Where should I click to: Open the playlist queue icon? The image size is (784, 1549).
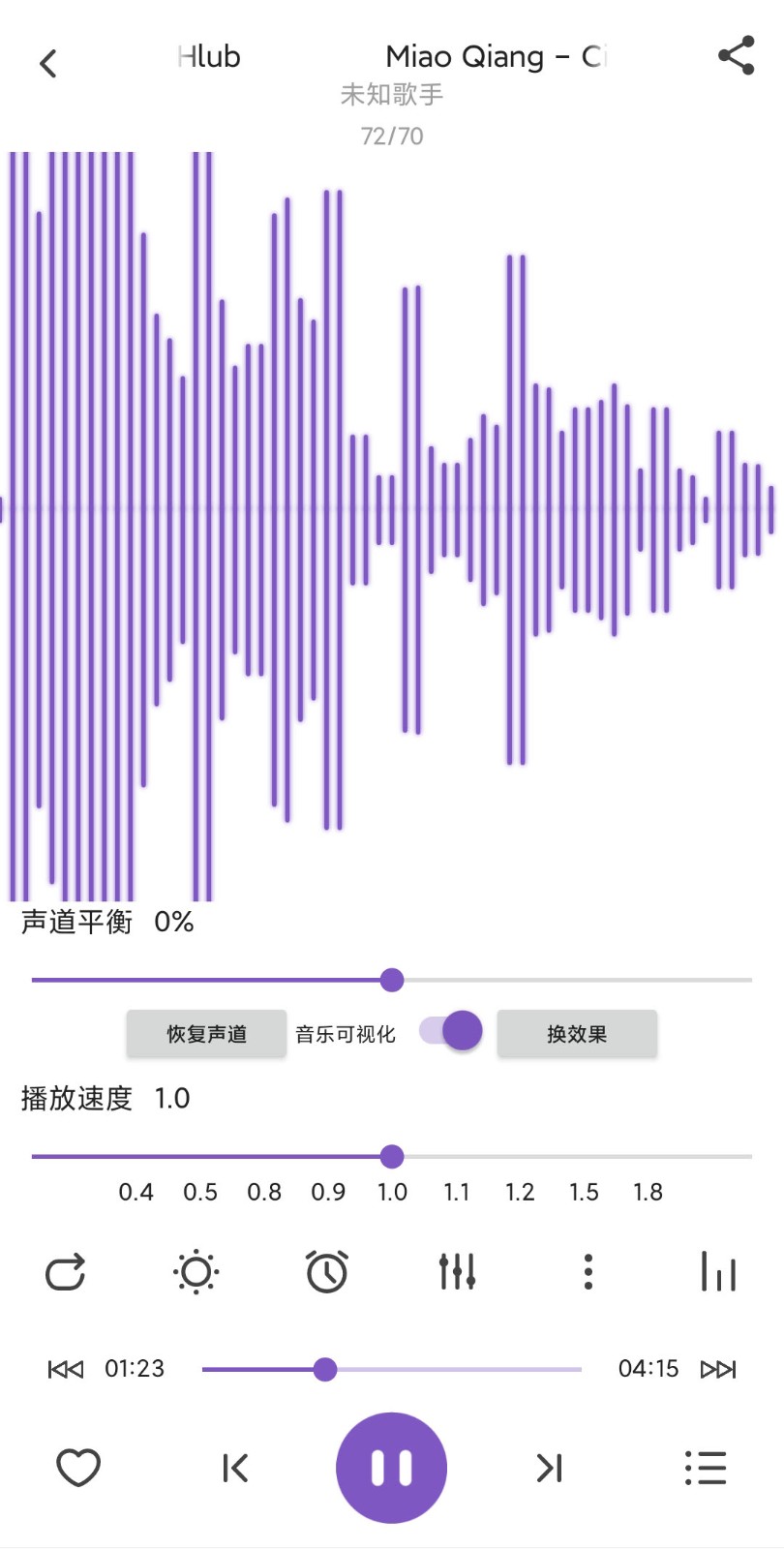[705, 1467]
